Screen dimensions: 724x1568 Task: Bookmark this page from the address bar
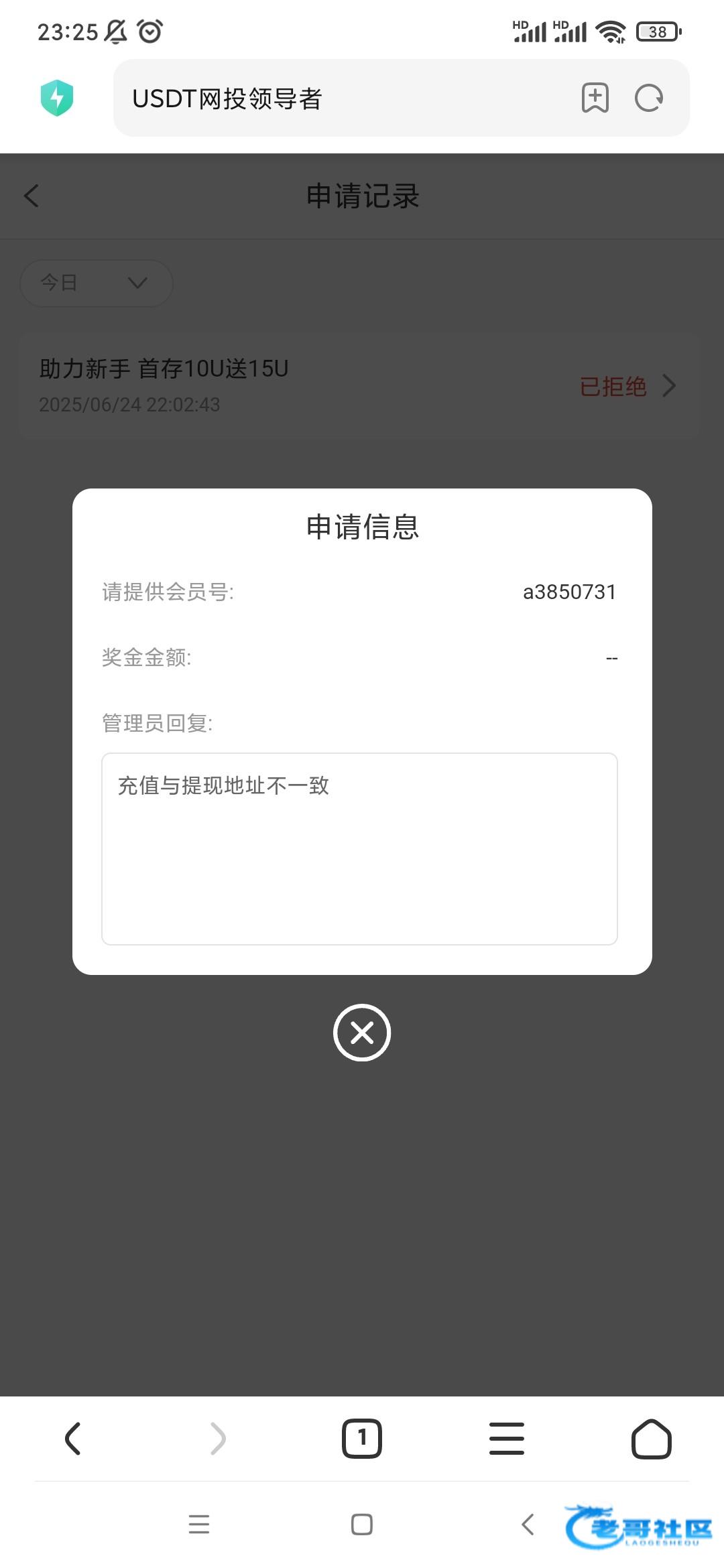click(x=595, y=98)
